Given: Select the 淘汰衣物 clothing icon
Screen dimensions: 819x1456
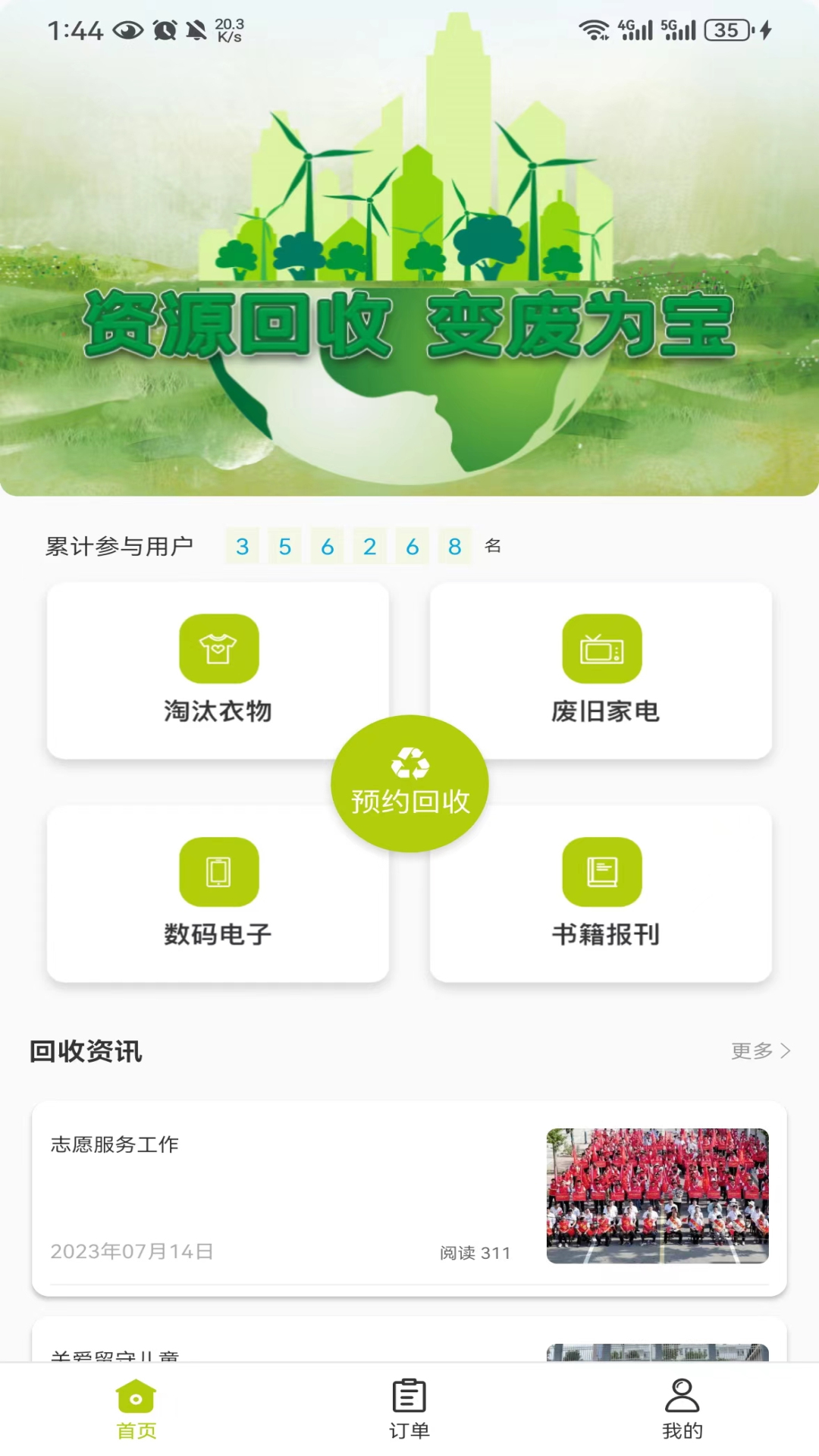Looking at the screenshot, I should (x=218, y=650).
